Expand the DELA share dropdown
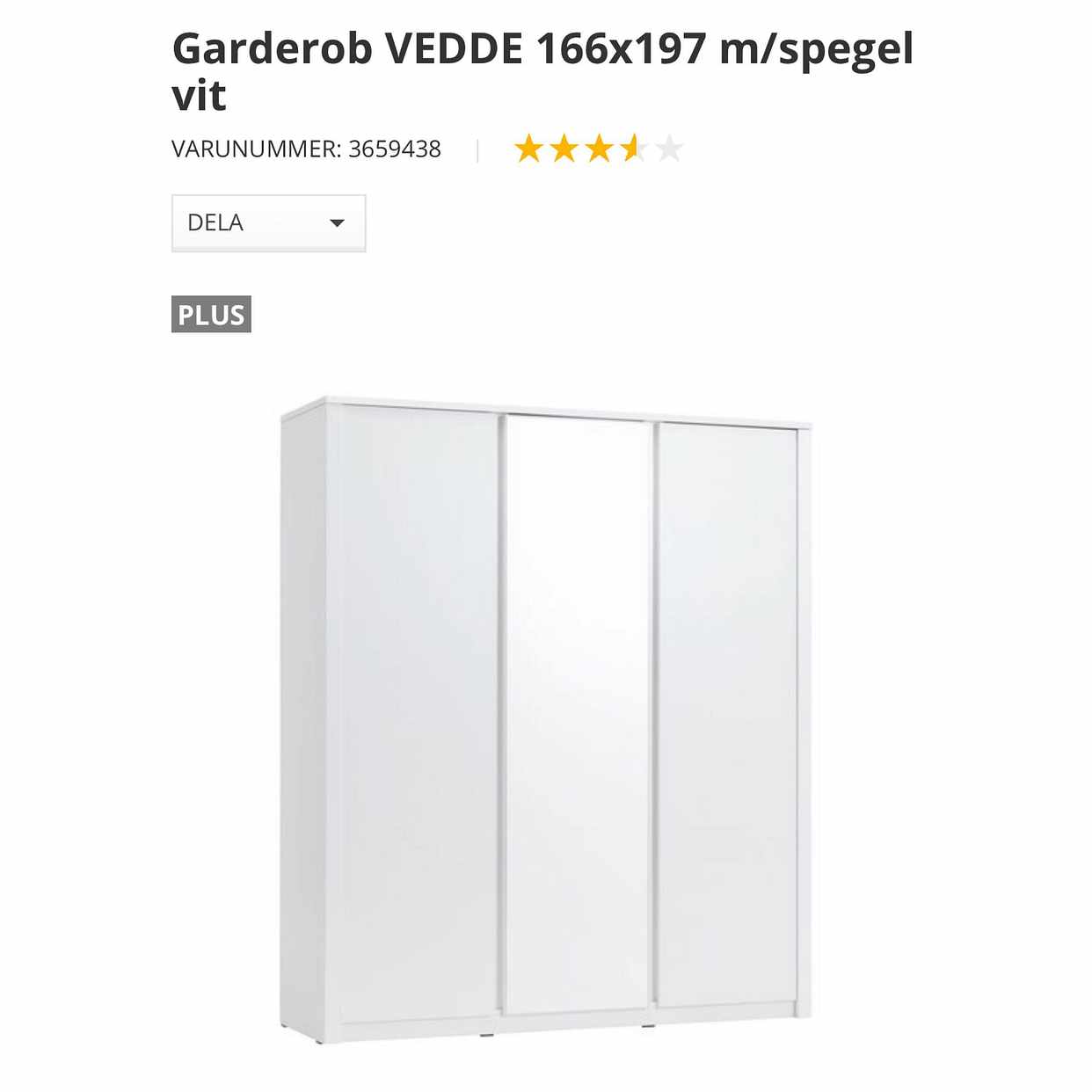The image size is (1092, 1092). point(268,223)
